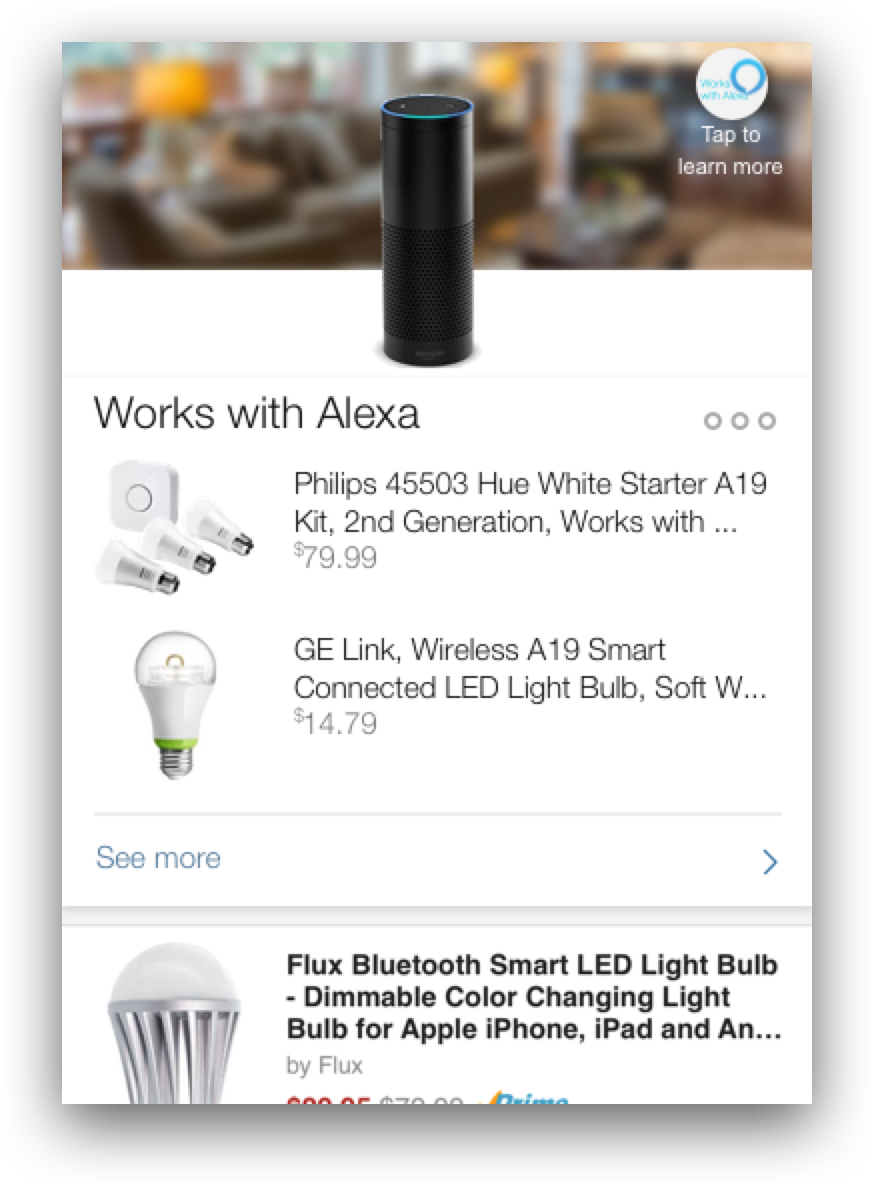Open the Philips Hue White Starter Kit listing

529,504
